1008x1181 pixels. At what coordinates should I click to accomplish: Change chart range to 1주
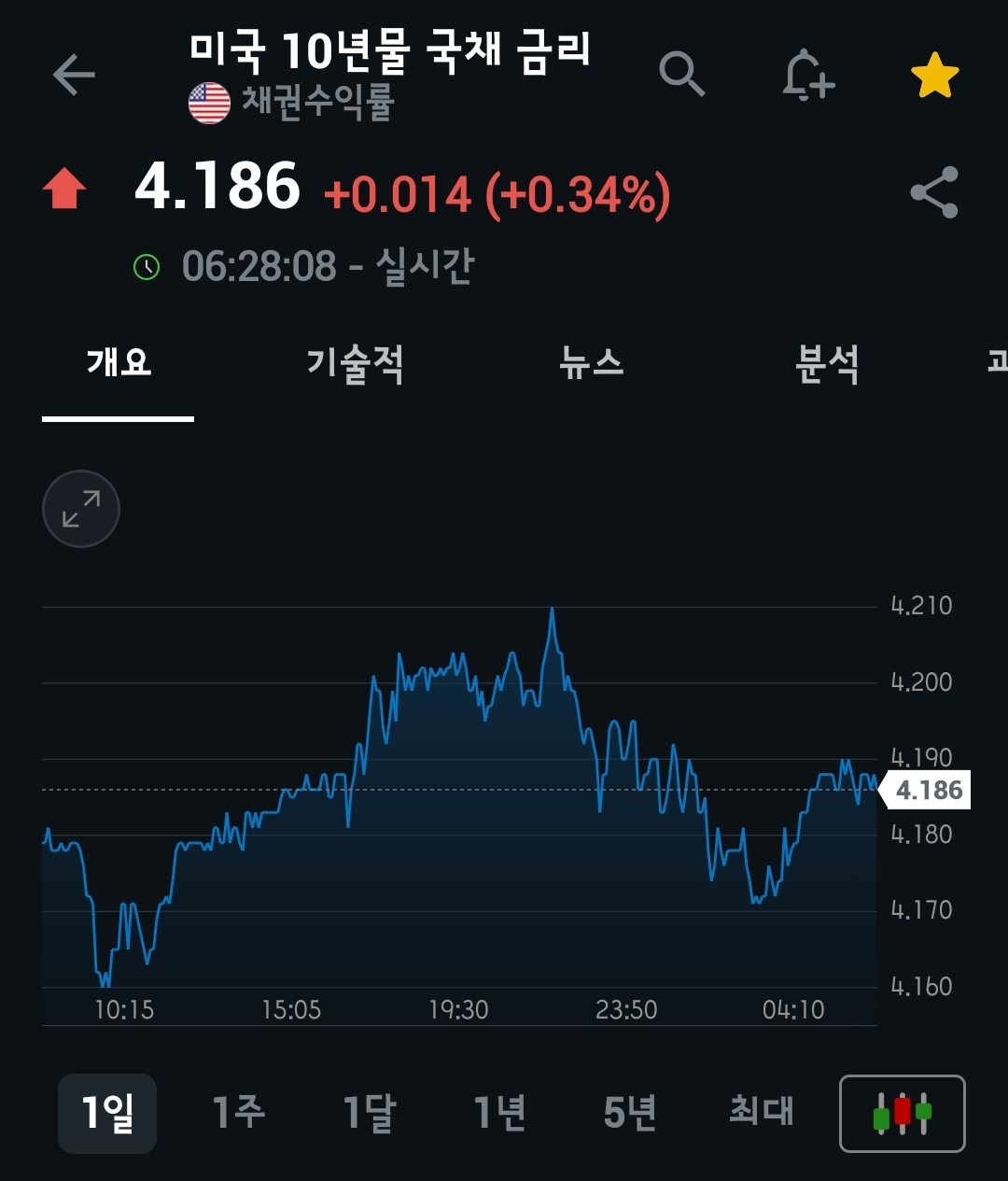[x=239, y=1113]
